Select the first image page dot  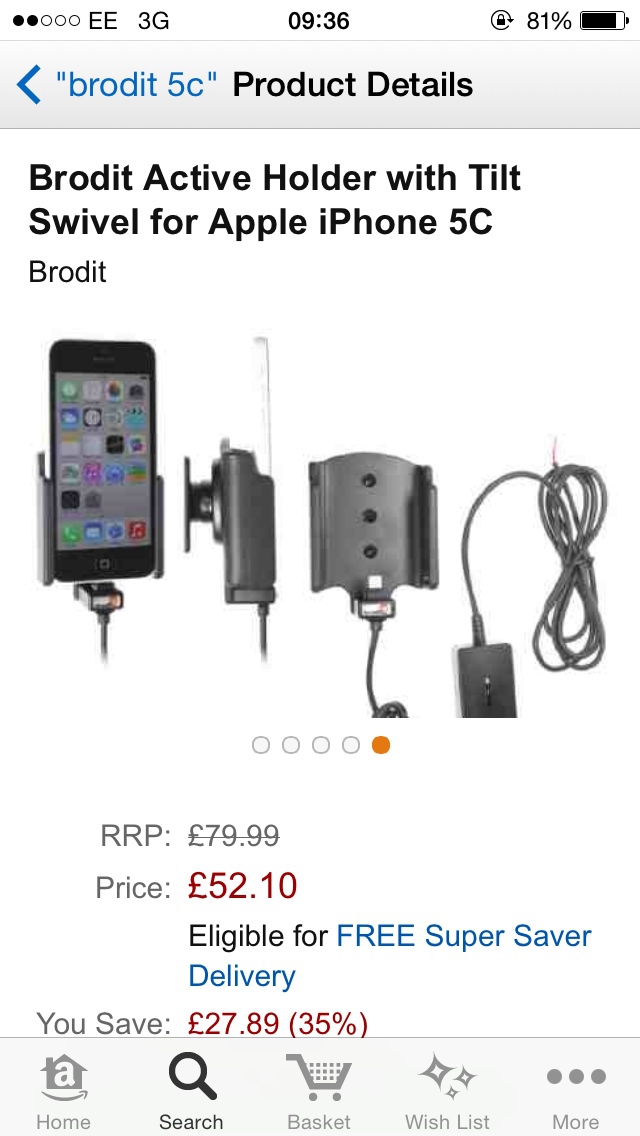coord(261,745)
